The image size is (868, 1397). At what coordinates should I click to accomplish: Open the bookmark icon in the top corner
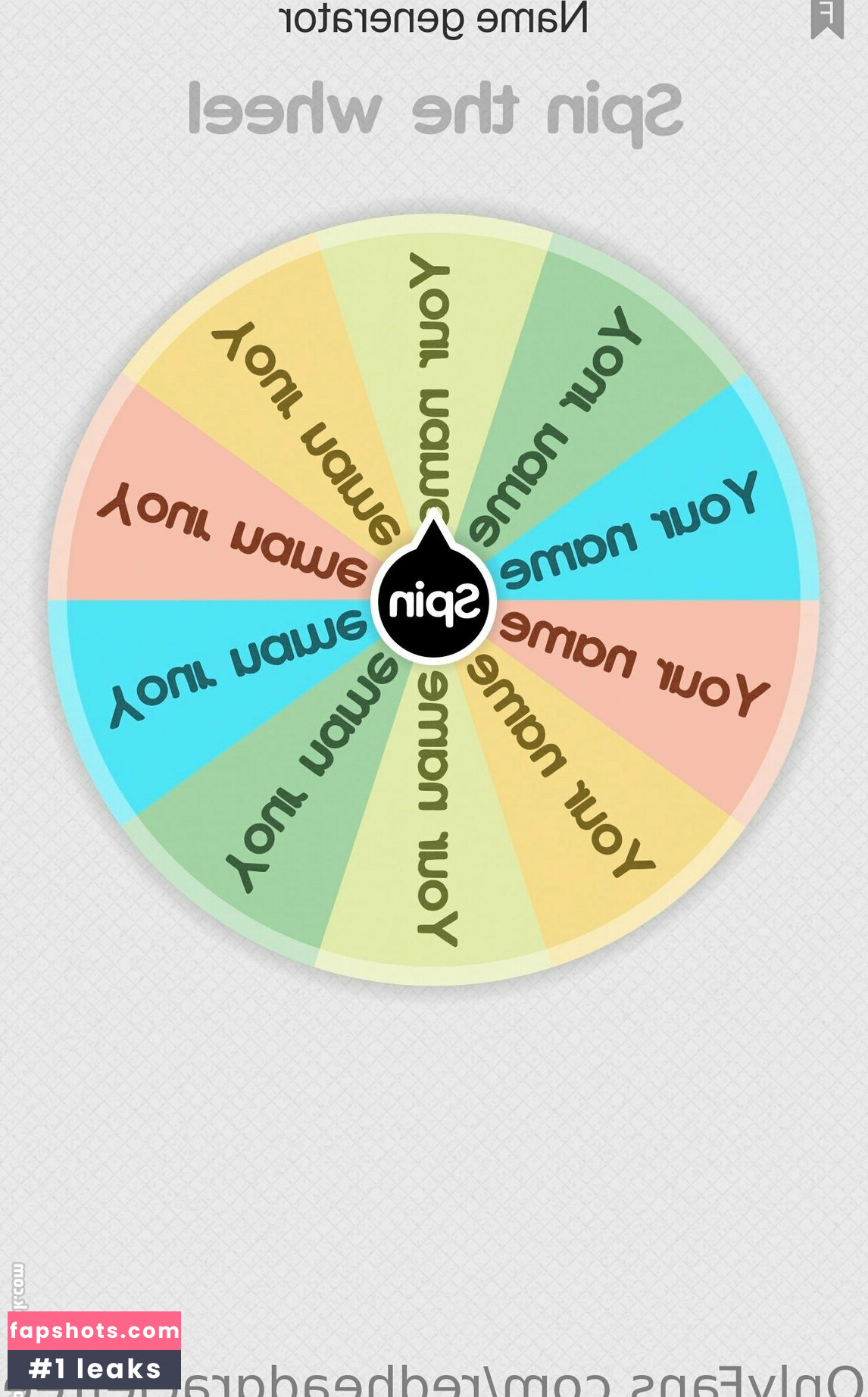[x=826, y=18]
